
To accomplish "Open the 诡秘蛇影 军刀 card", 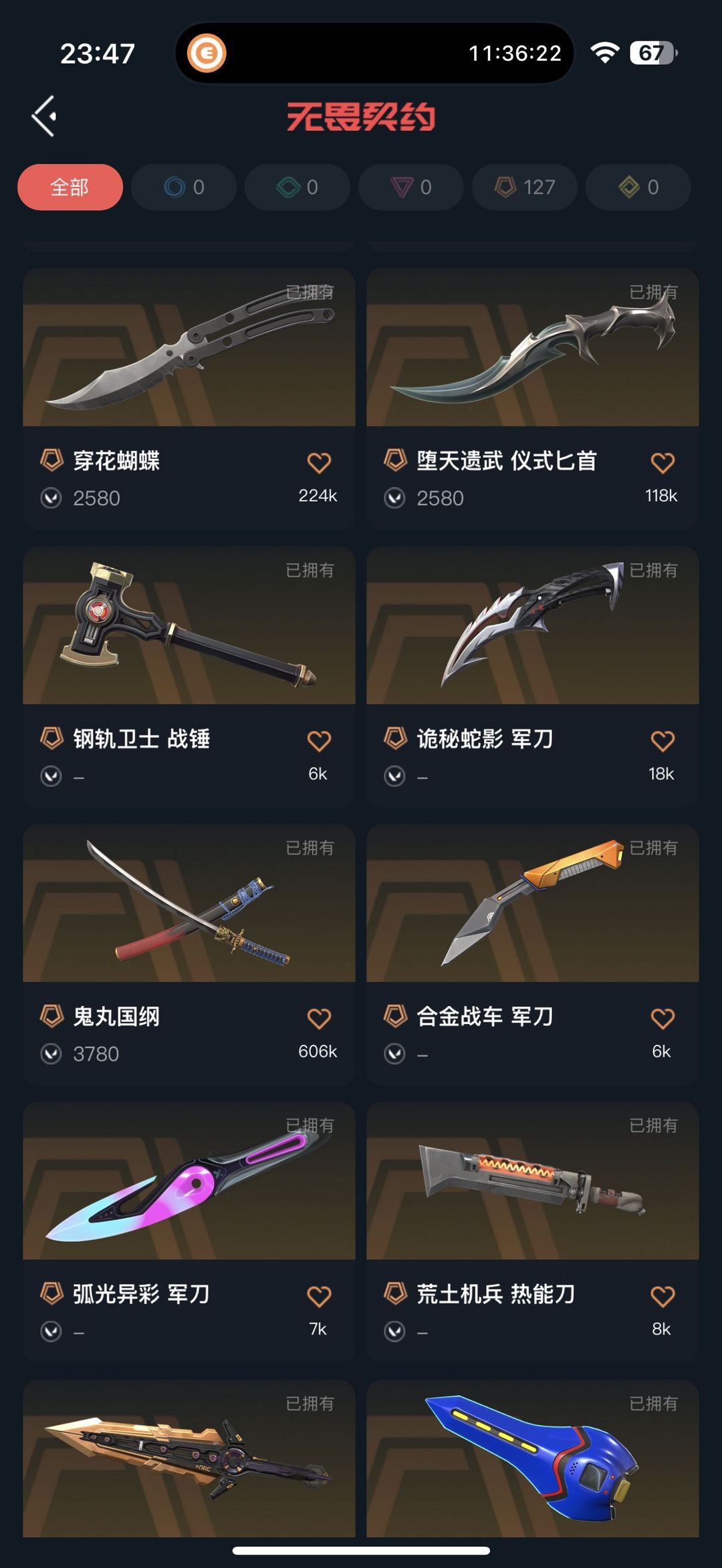I will point(533,625).
